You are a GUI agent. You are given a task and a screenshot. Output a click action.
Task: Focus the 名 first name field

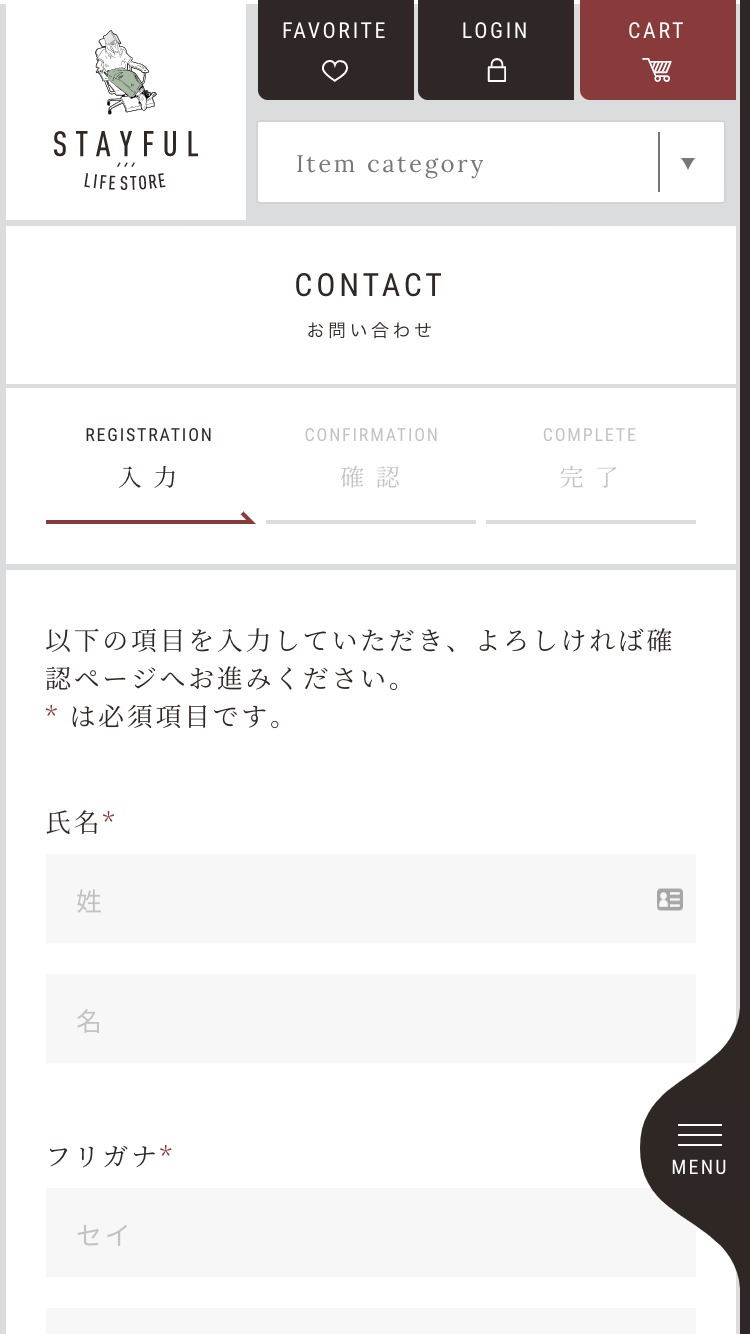point(371,1019)
